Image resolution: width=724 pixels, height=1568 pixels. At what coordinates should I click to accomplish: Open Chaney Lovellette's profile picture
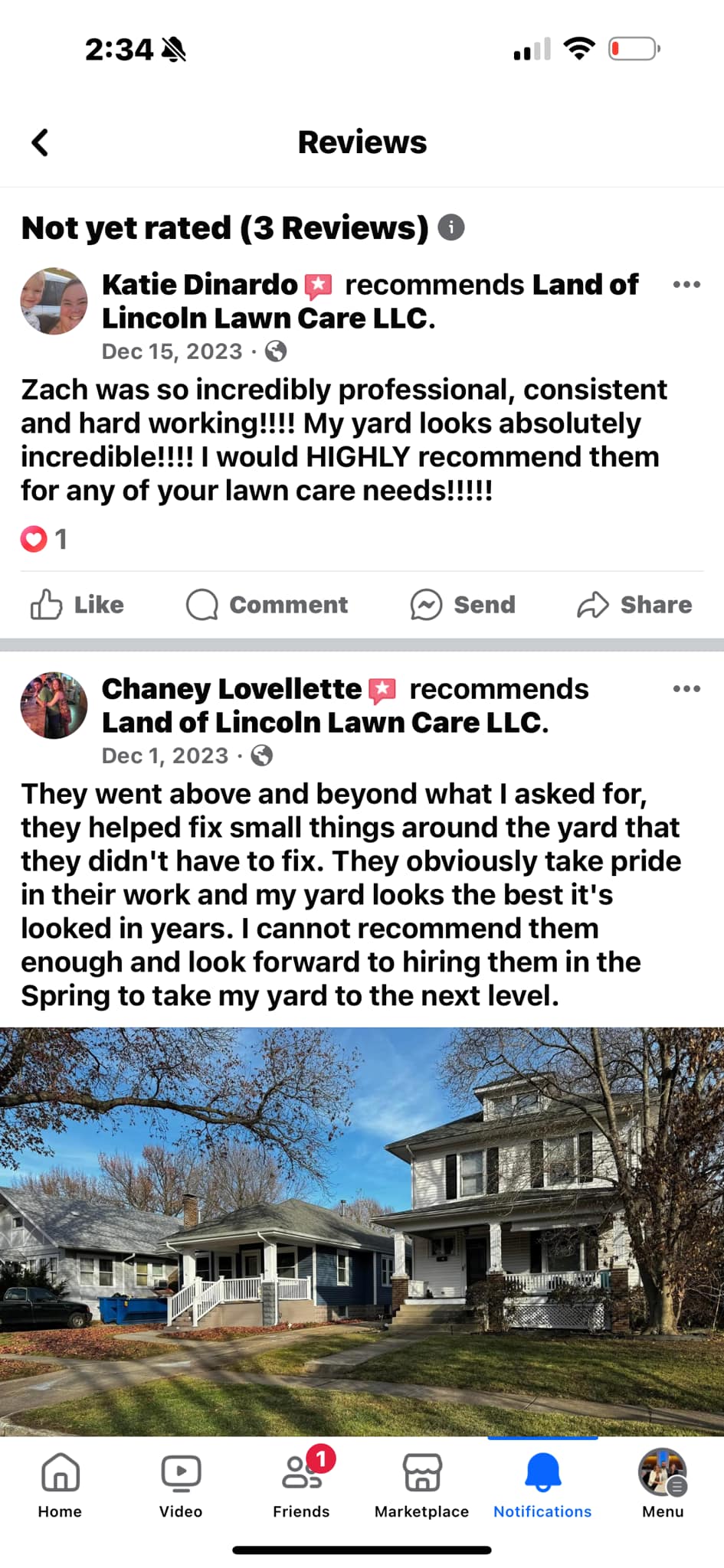coord(54,705)
